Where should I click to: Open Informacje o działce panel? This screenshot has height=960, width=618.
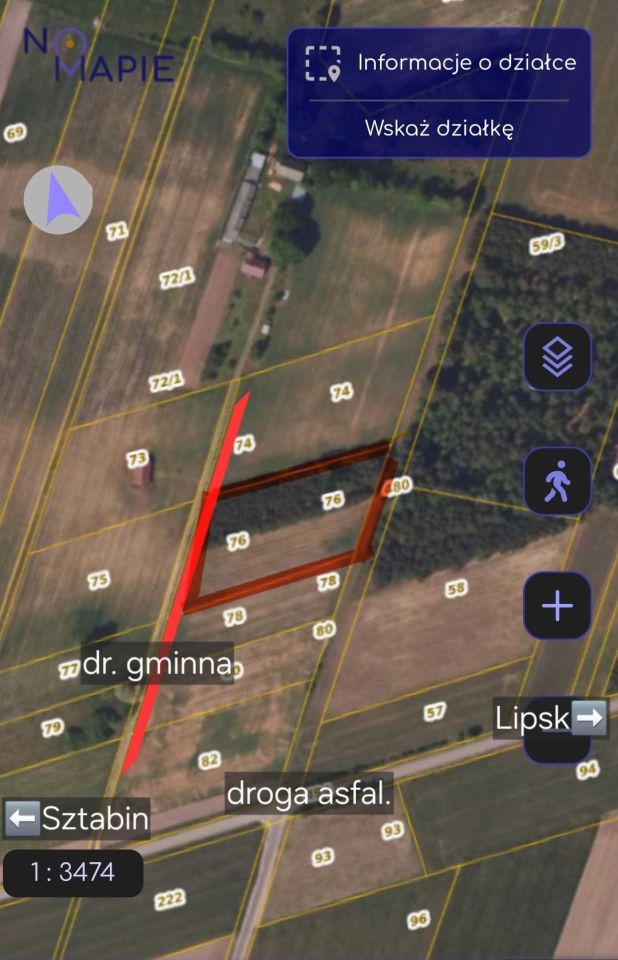[440, 63]
